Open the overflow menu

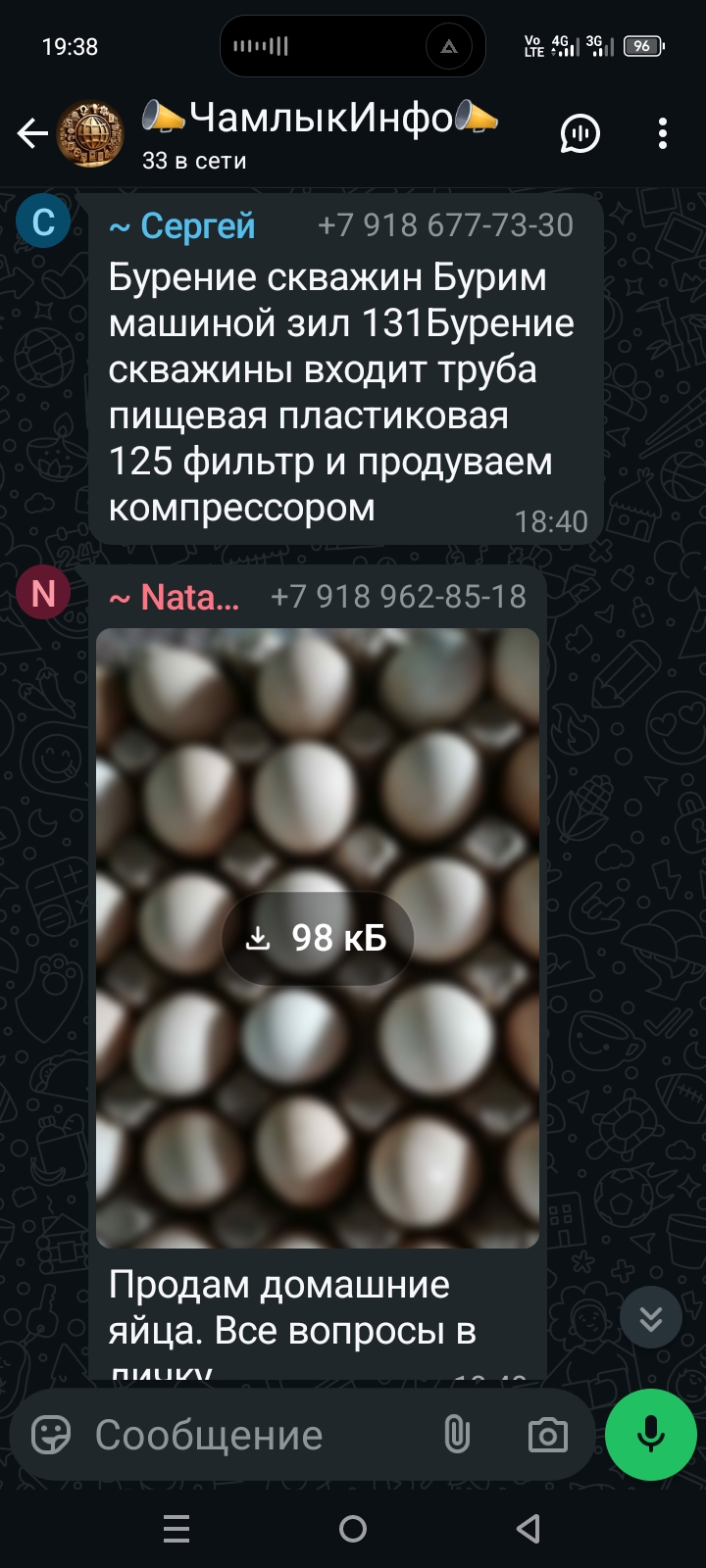(663, 133)
